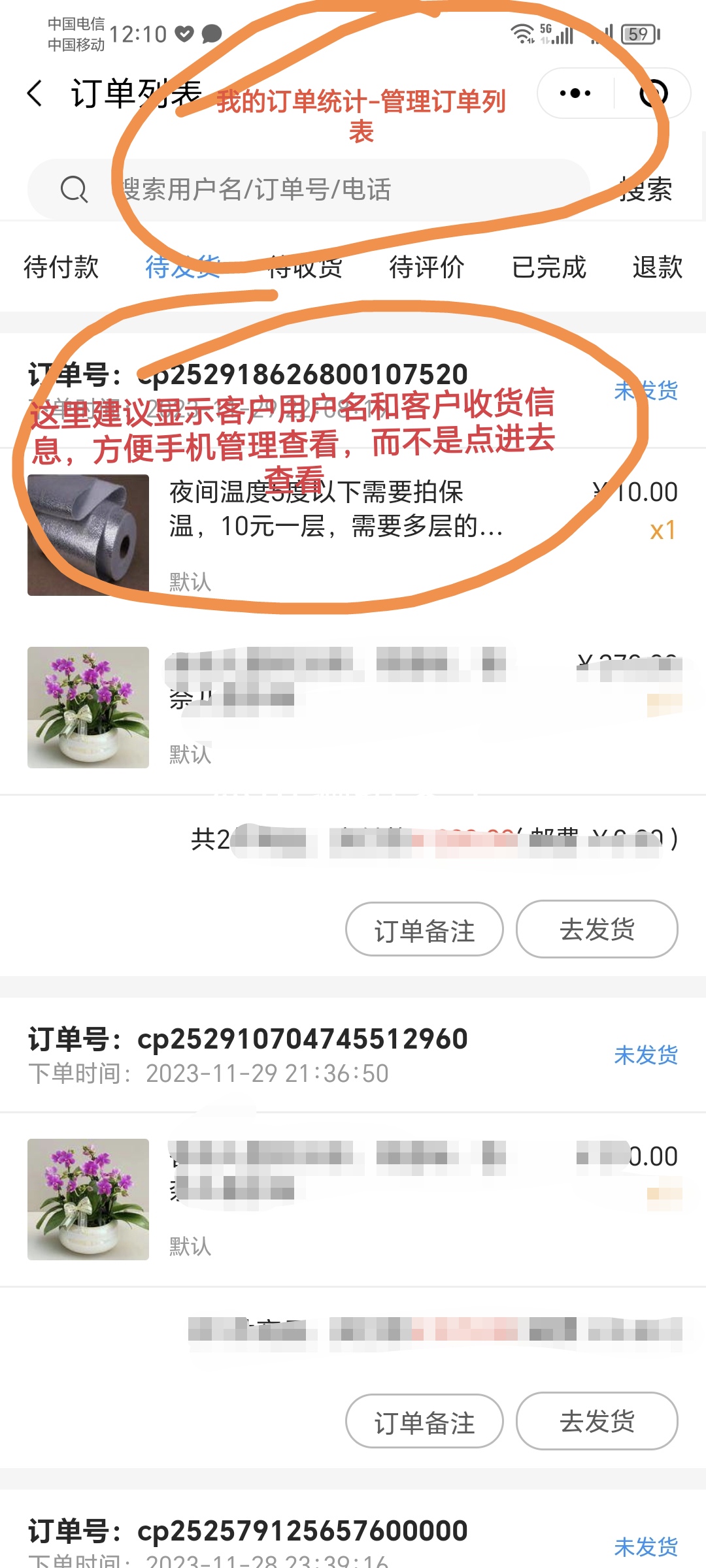The height and width of the screenshot is (1568, 706).
Task: Add 订单备注 for order cp252918626800107520
Action: coord(424,930)
